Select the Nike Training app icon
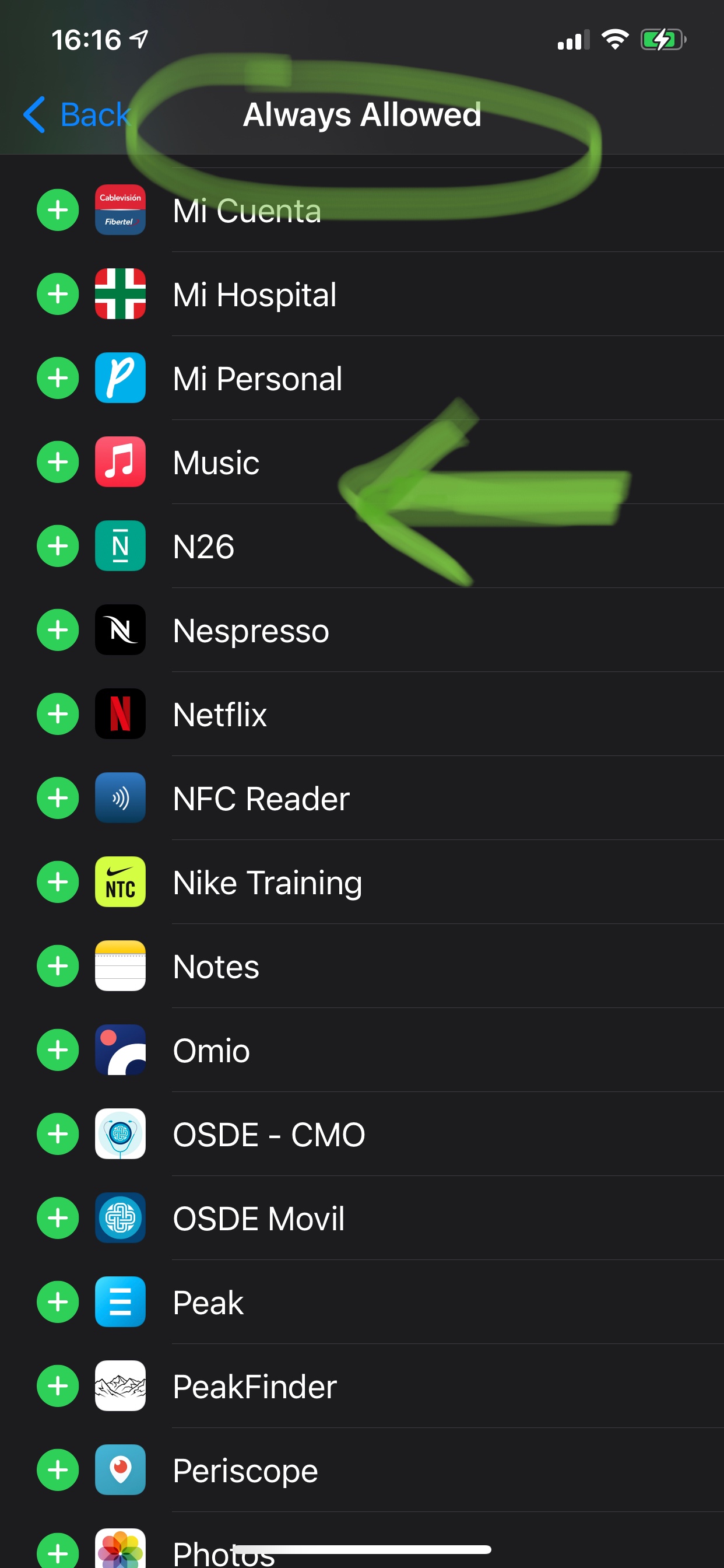The height and width of the screenshot is (1568, 724). [x=120, y=882]
